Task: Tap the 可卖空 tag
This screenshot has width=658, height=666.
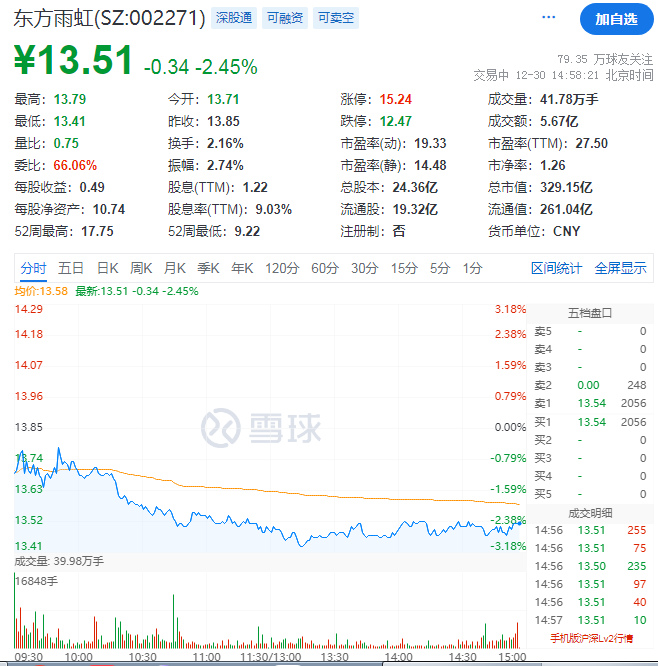Action: pos(335,18)
